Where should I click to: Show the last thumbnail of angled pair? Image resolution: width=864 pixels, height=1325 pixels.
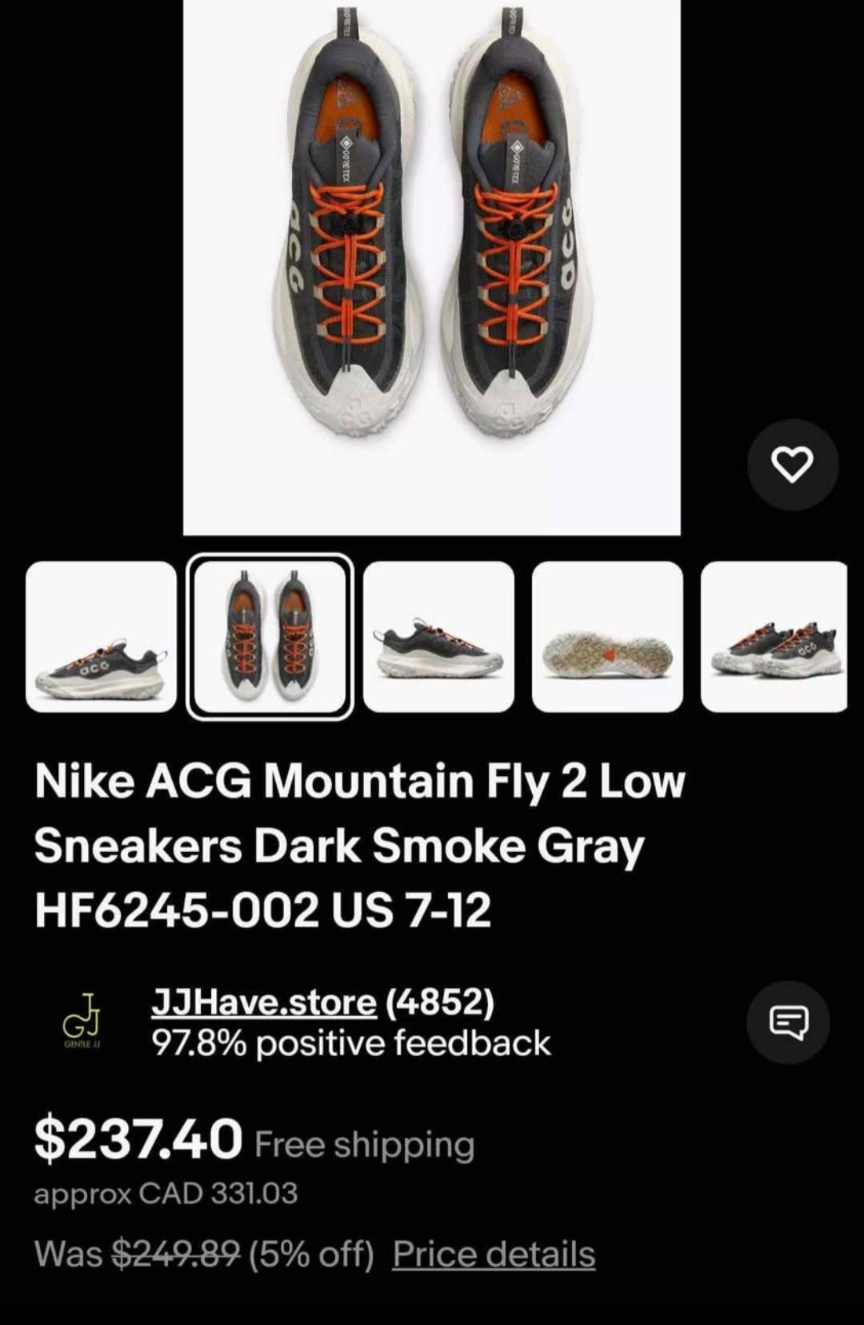point(774,637)
